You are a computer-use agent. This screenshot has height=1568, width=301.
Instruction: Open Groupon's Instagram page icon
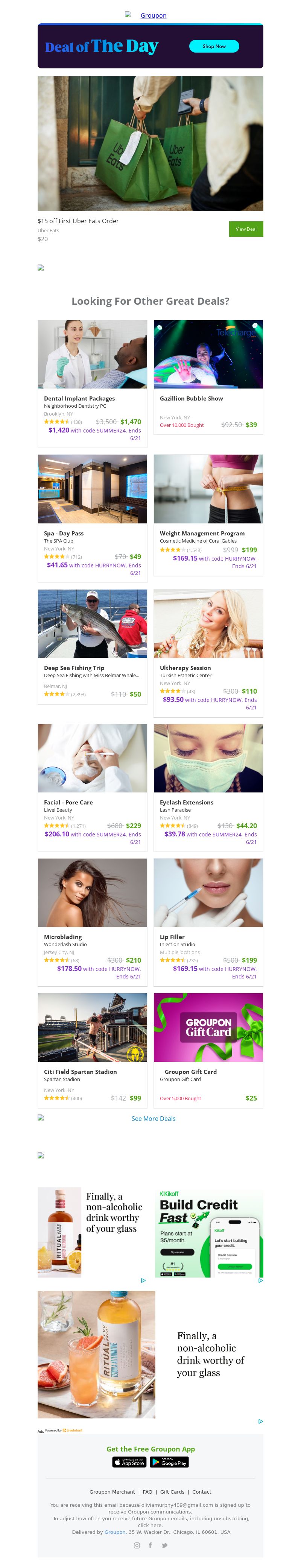pyautogui.click(x=137, y=1545)
